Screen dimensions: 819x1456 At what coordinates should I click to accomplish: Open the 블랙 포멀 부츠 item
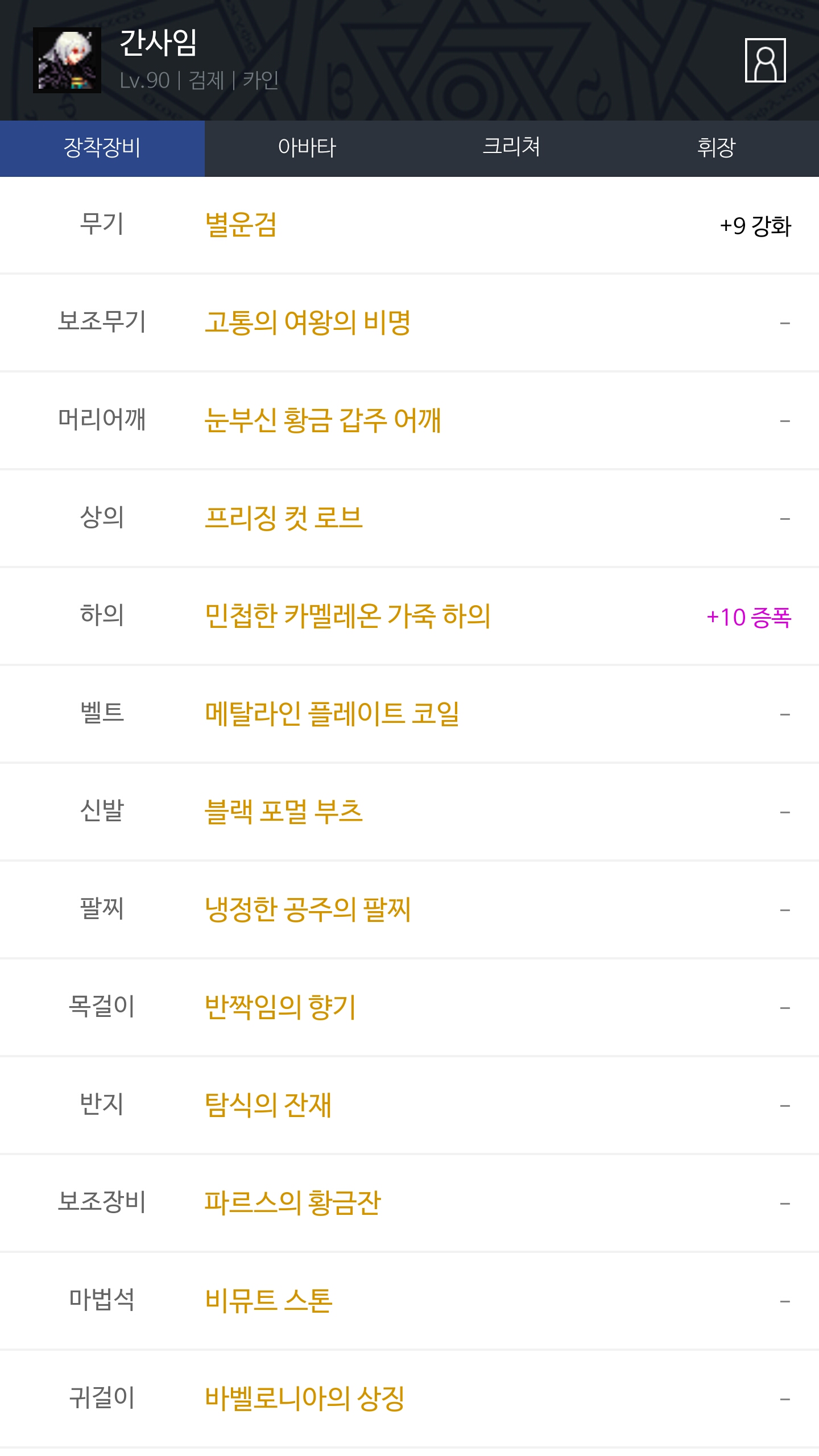[284, 812]
